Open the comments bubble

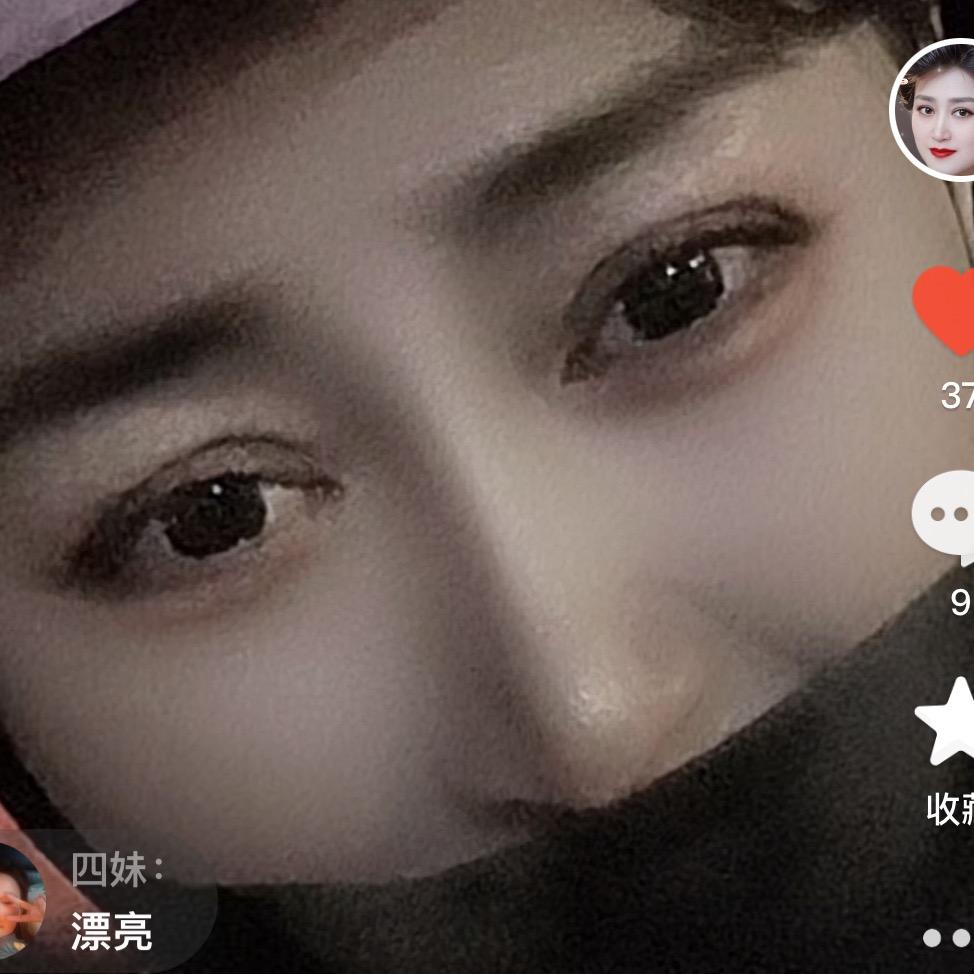(x=945, y=516)
